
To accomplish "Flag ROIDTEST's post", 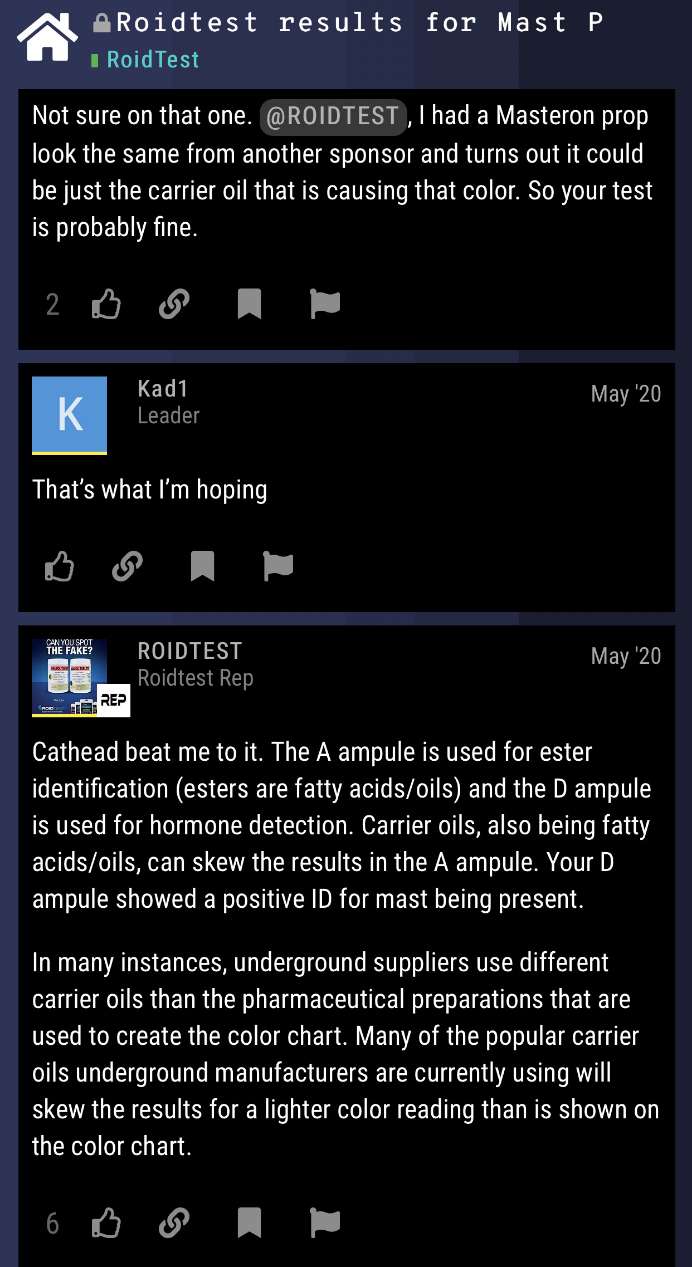I will pyautogui.click(x=325, y=1222).
